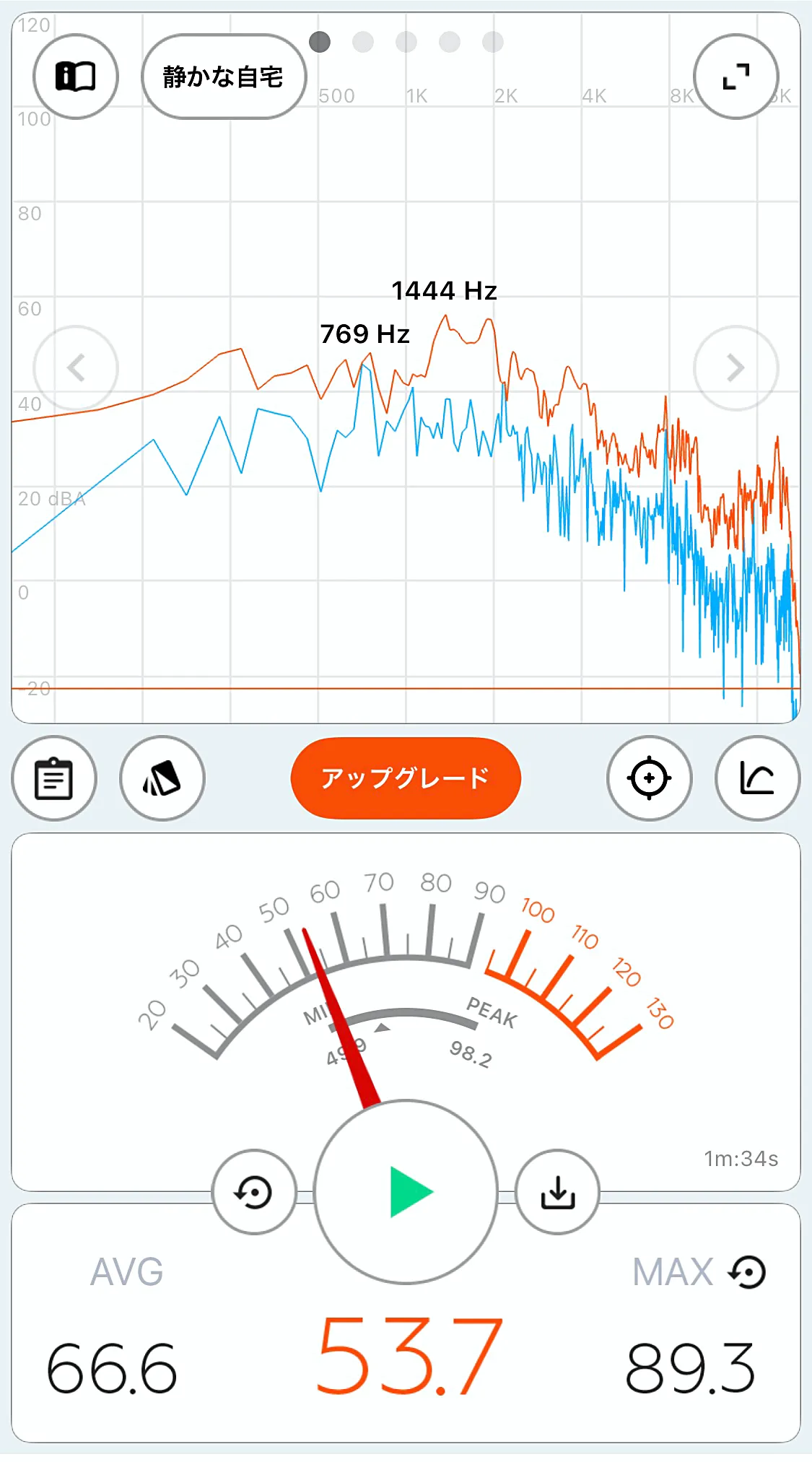Reset the MAX value

(748, 1271)
